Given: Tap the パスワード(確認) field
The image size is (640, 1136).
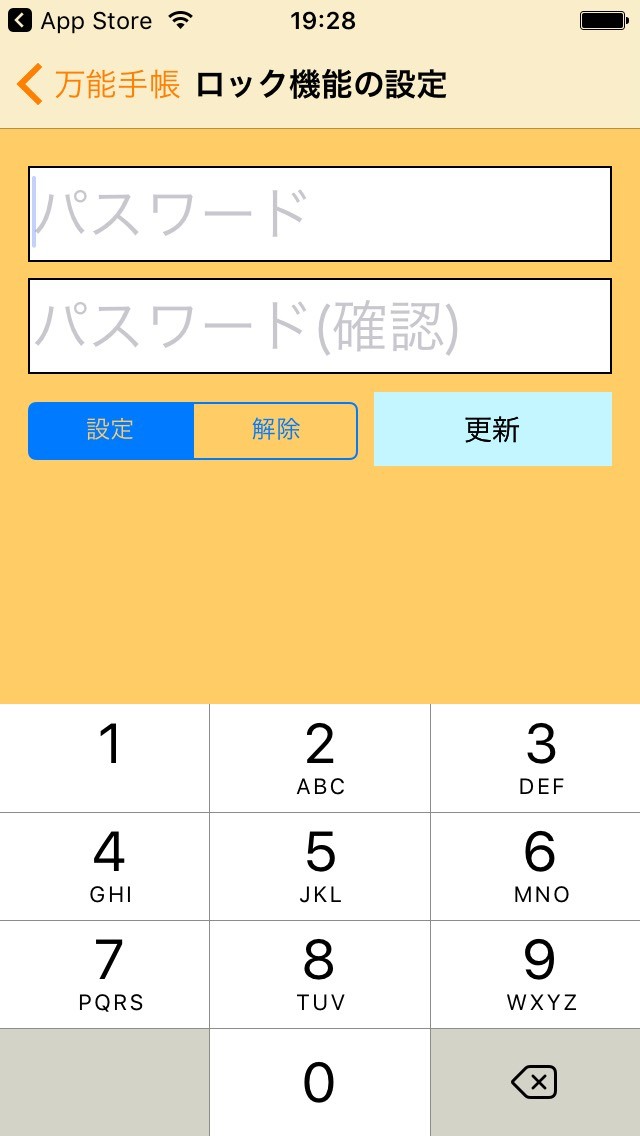Looking at the screenshot, I should 320,326.
